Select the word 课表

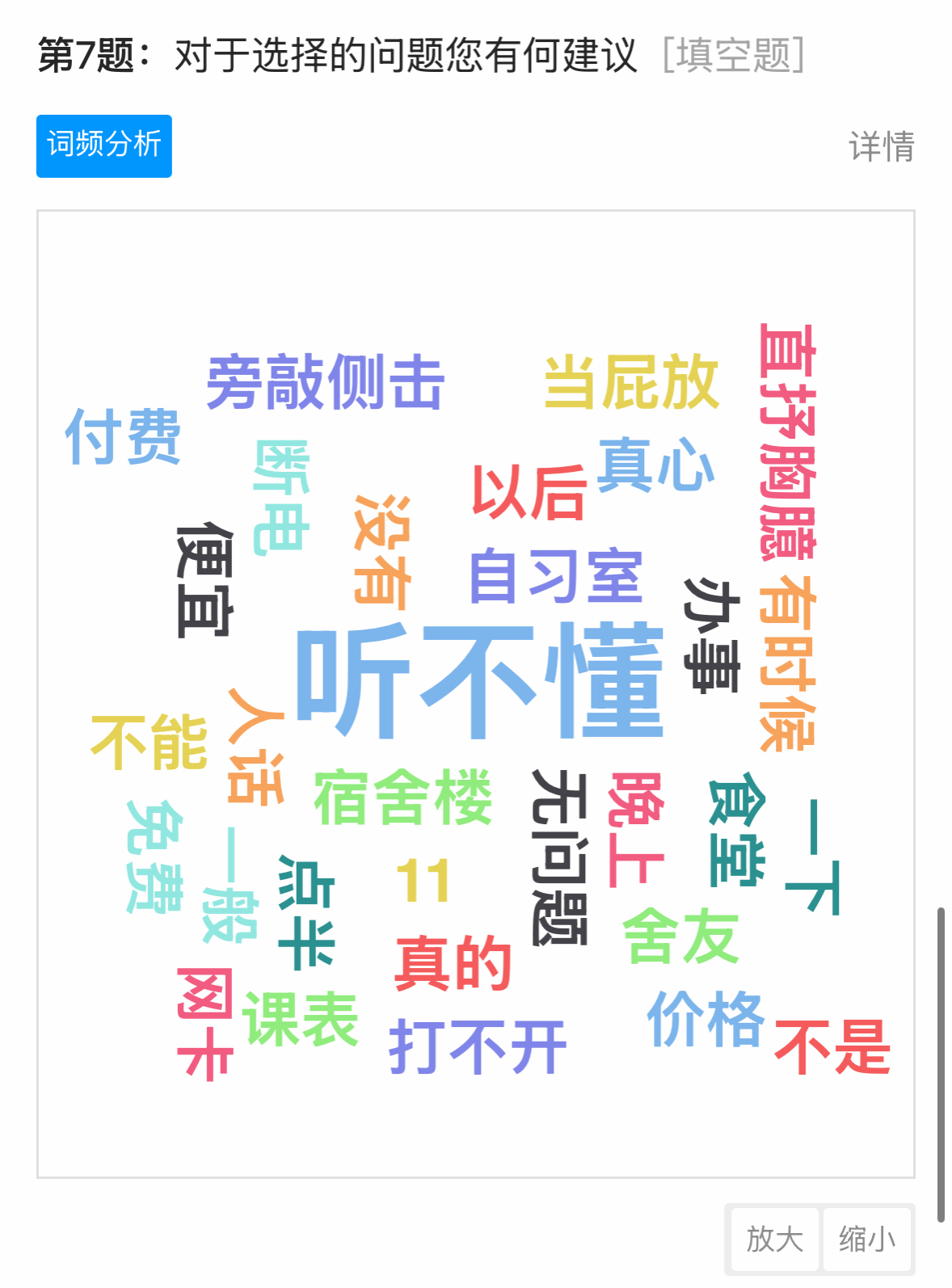click(302, 1020)
